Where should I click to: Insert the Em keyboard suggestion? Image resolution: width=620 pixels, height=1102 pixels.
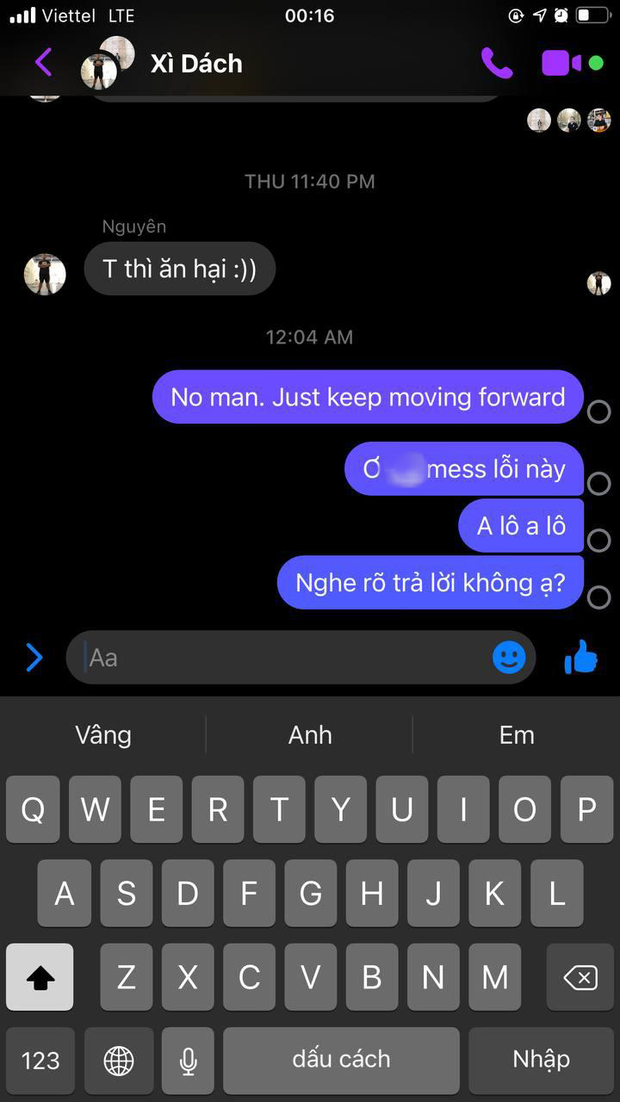516,735
